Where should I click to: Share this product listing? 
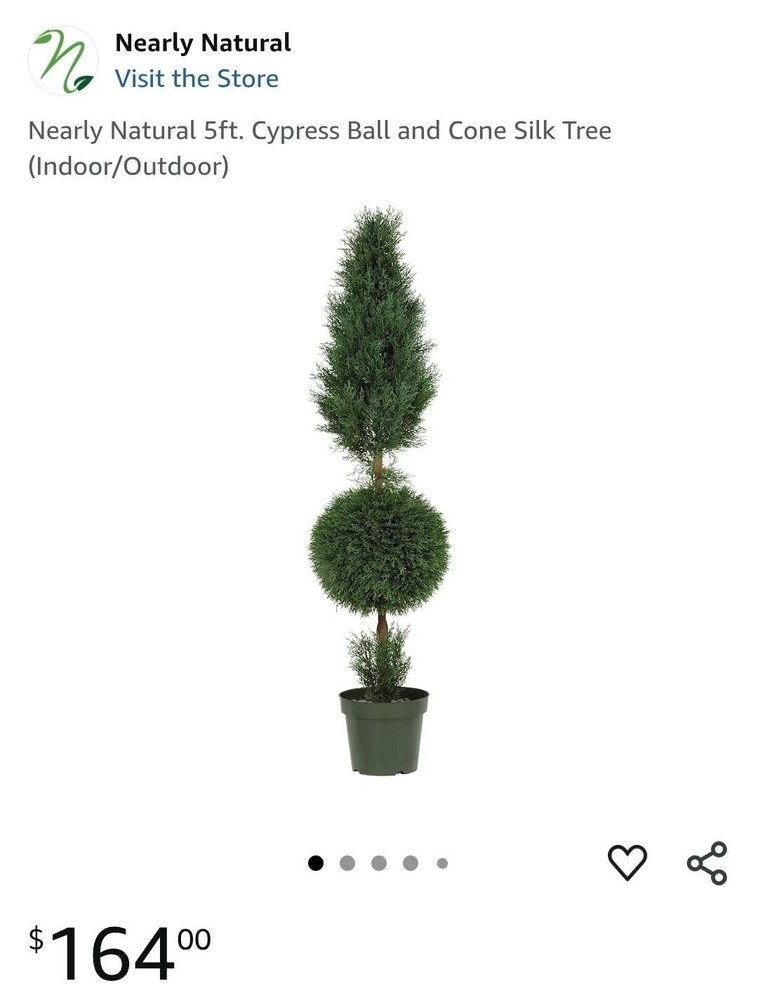pos(707,862)
